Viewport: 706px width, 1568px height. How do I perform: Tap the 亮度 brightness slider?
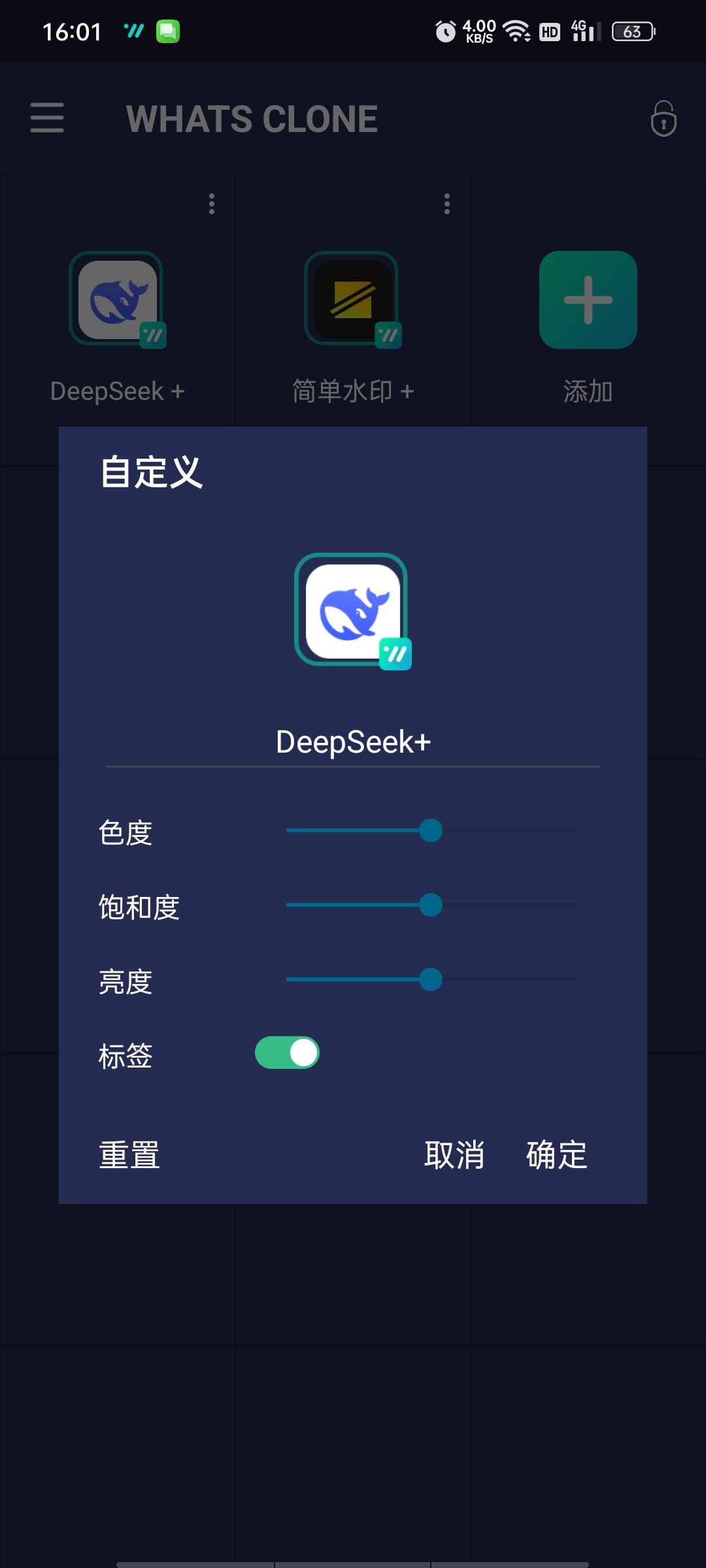click(431, 979)
